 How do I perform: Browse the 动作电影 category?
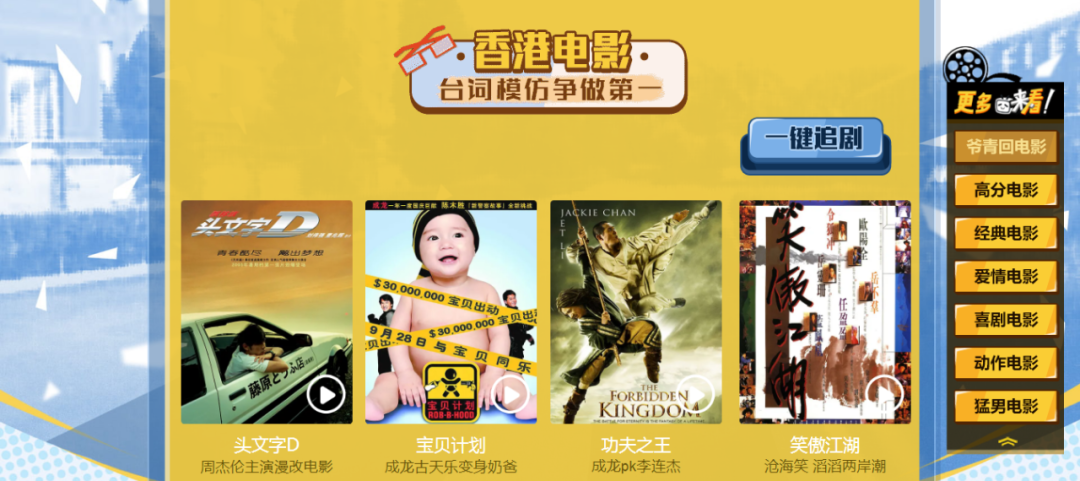tap(1006, 363)
